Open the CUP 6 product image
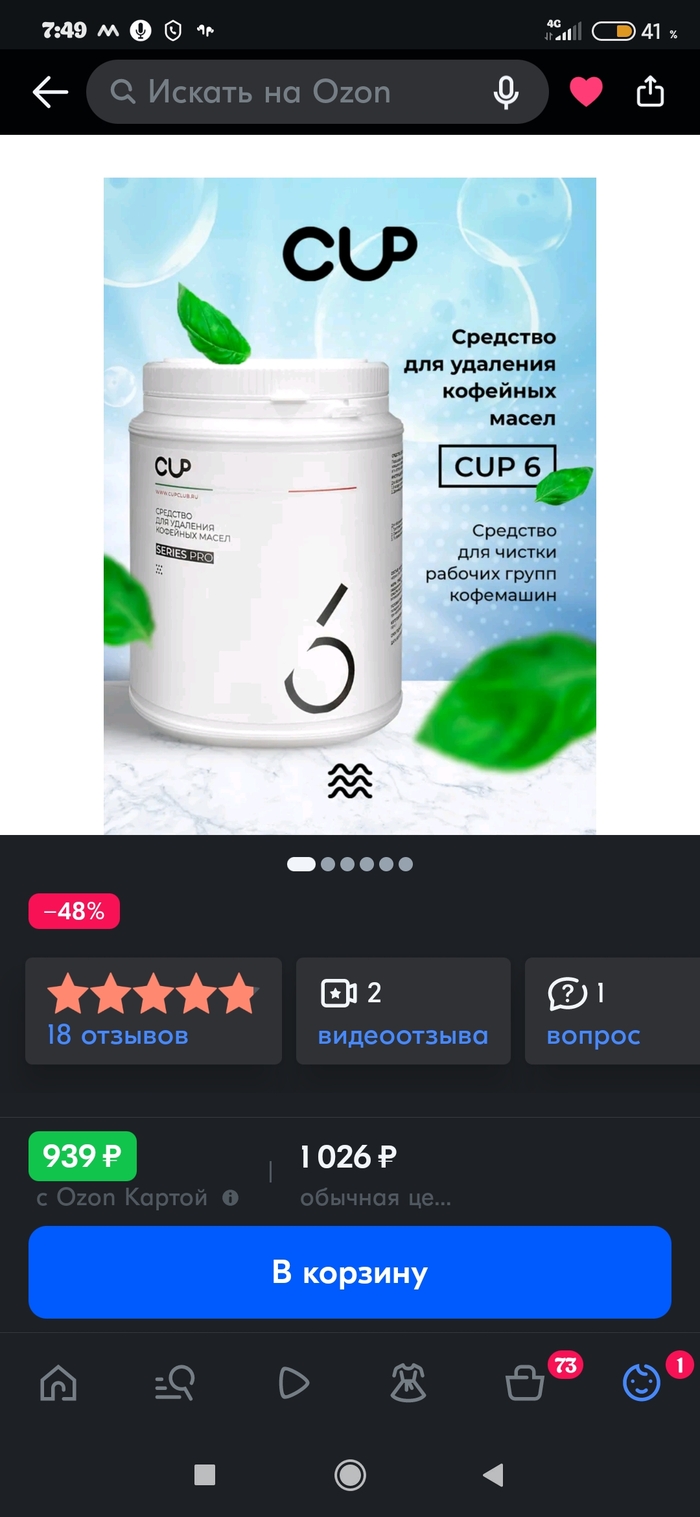The height and width of the screenshot is (1517, 700). [350, 505]
